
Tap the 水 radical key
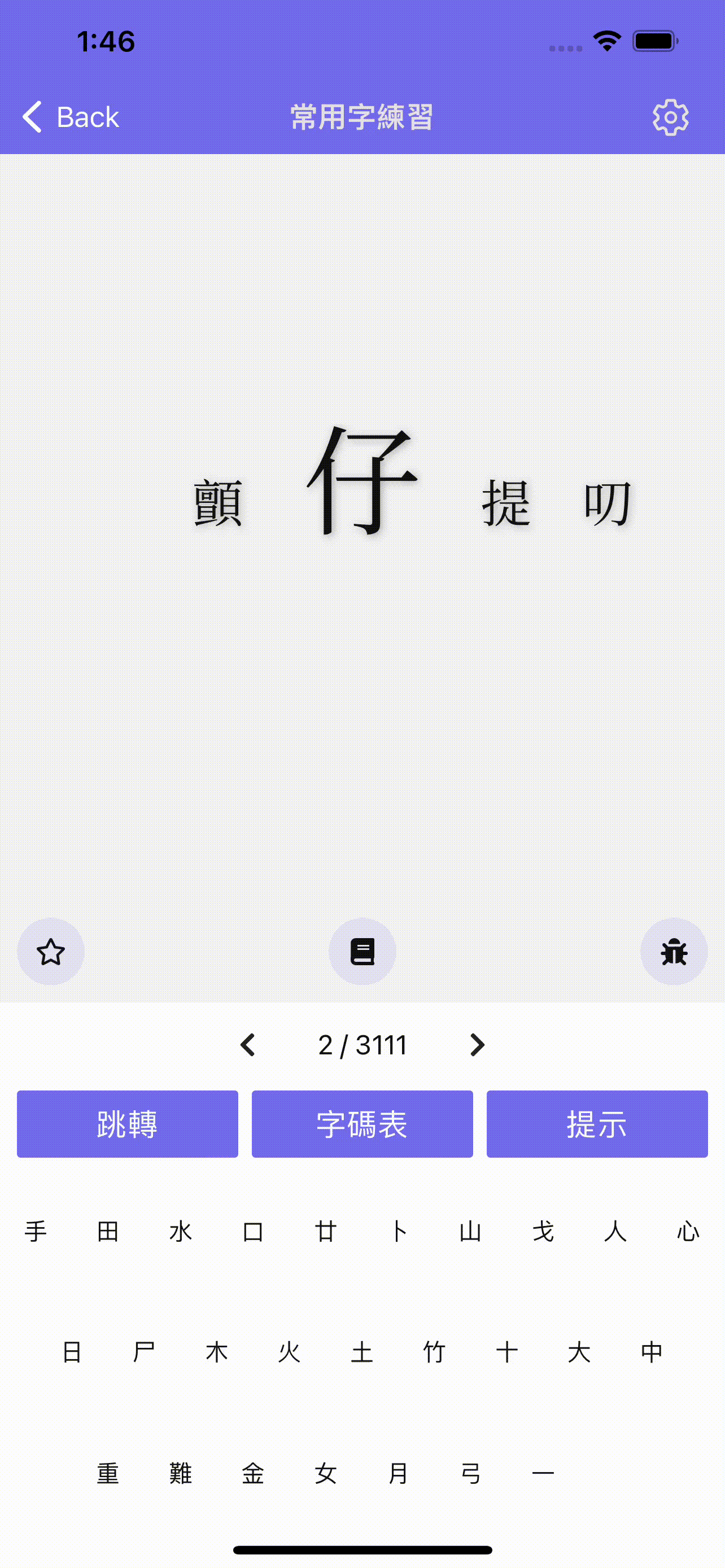coord(181,1231)
